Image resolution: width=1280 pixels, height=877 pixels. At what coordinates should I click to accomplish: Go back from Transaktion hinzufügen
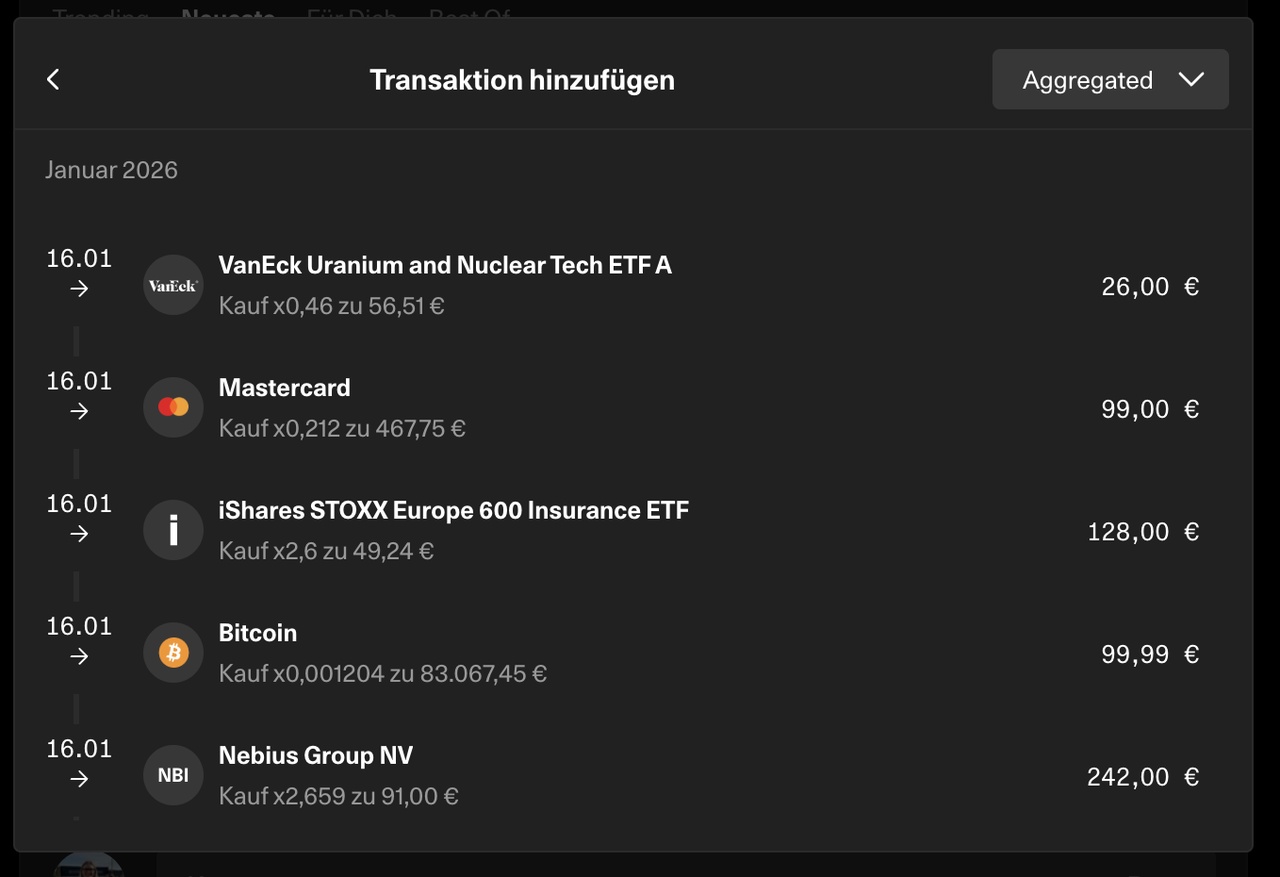click(x=54, y=80)
